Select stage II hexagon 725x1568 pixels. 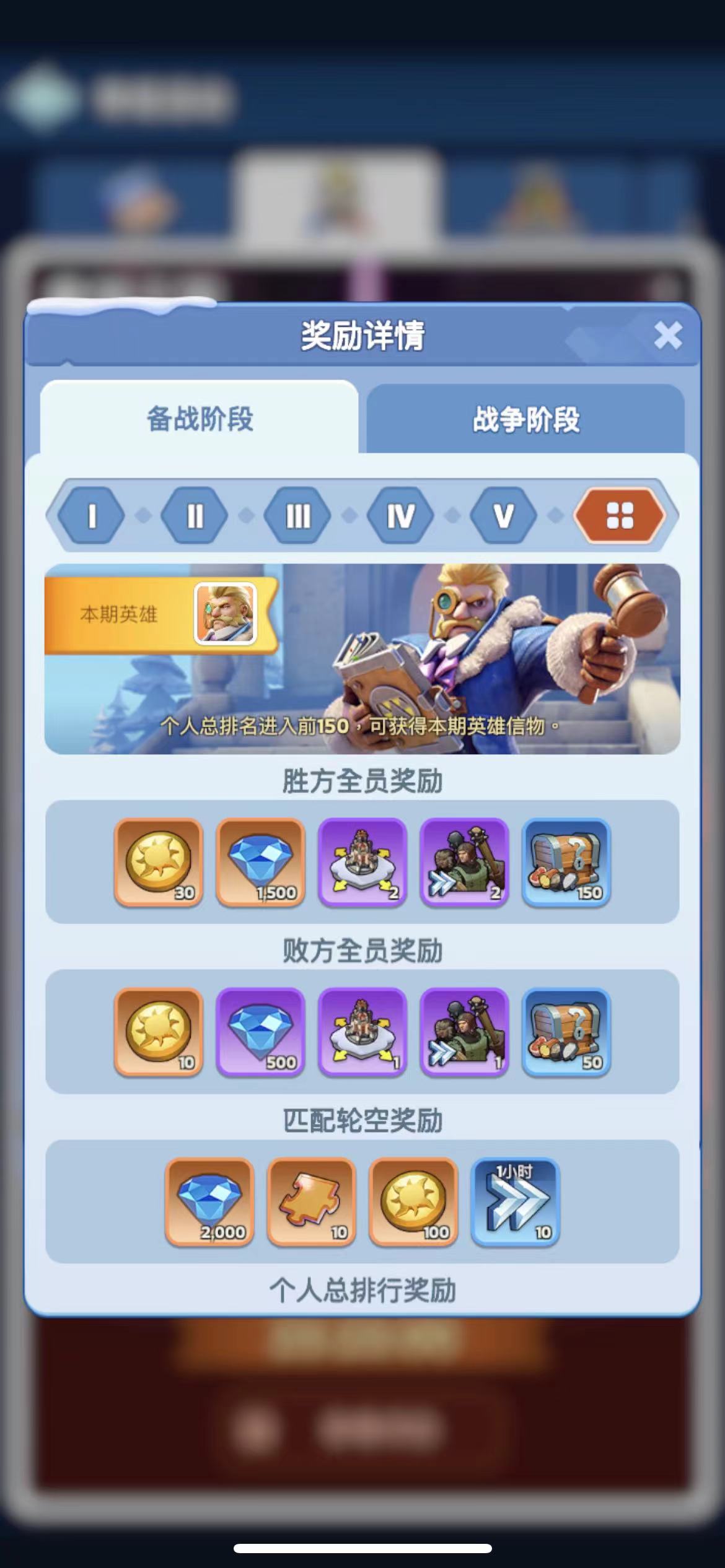tap(194, 515)
